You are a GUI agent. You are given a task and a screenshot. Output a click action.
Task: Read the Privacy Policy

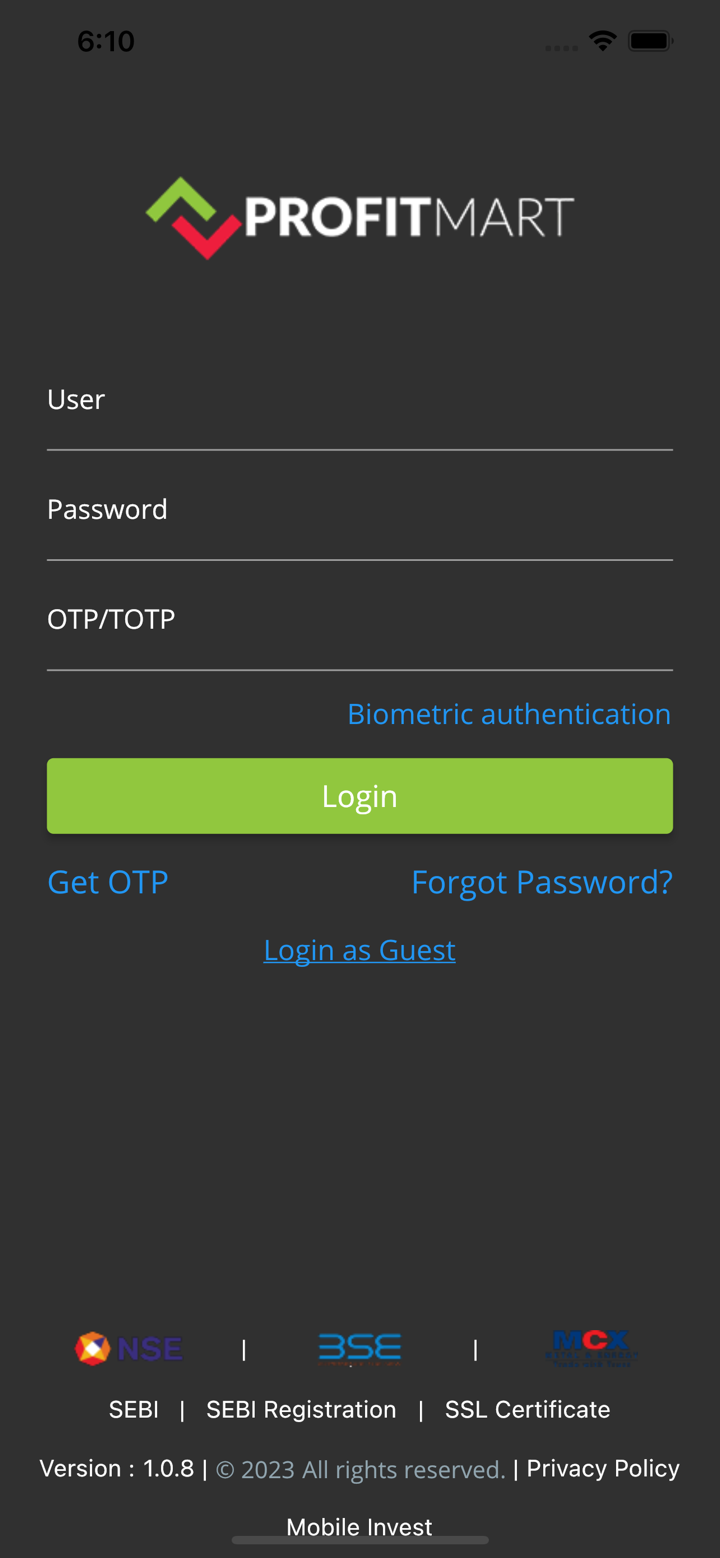(602, 1468)
